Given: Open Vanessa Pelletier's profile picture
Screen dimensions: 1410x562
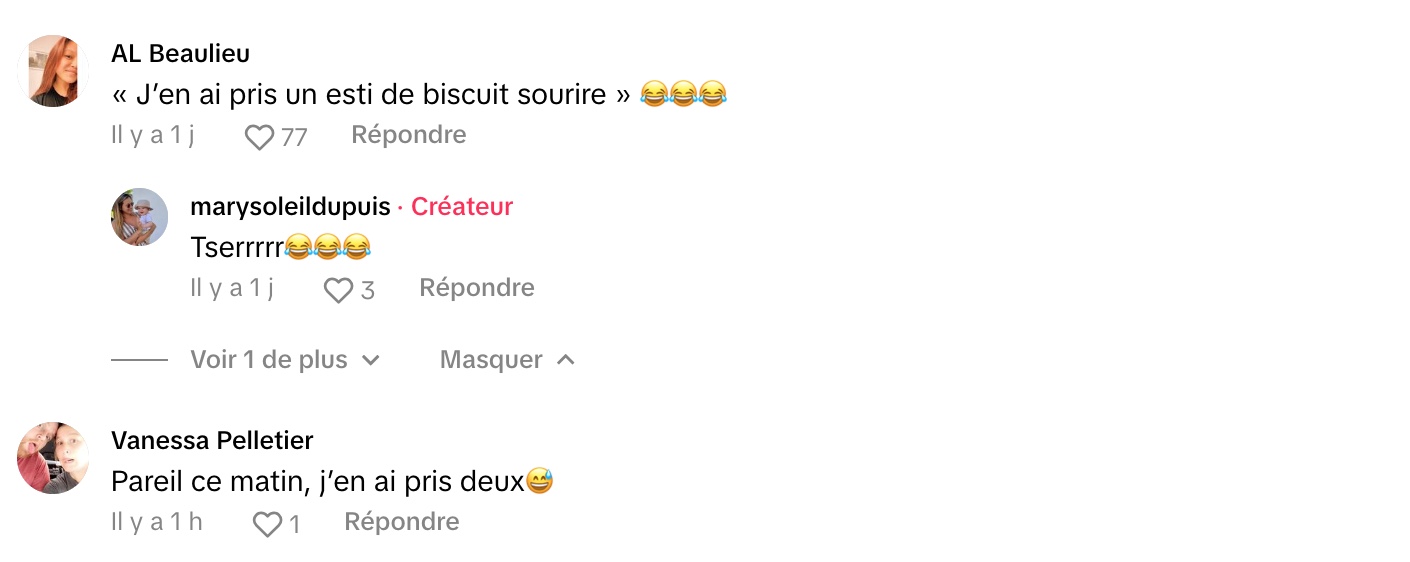Looking at the screenshot, I should (x=53, y=458).
